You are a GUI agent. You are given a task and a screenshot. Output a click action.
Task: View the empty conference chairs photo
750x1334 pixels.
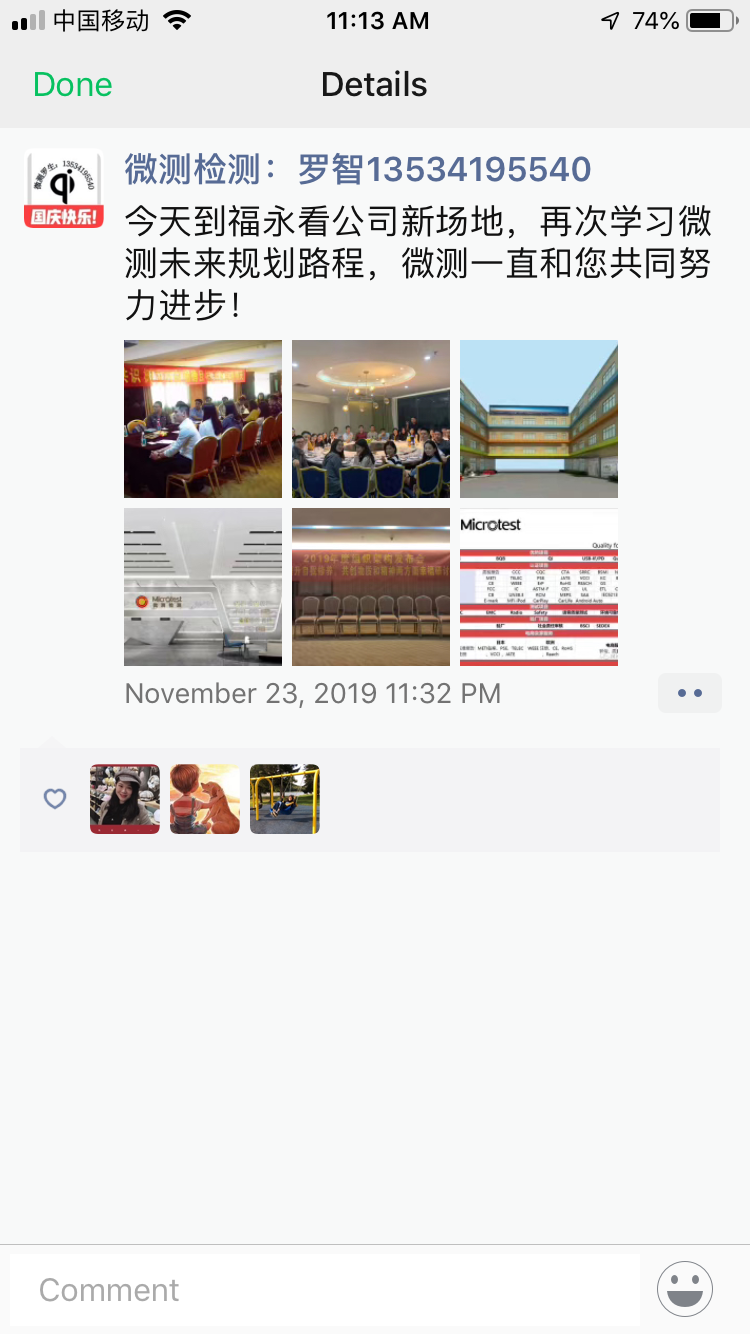(x=371, y=587)
